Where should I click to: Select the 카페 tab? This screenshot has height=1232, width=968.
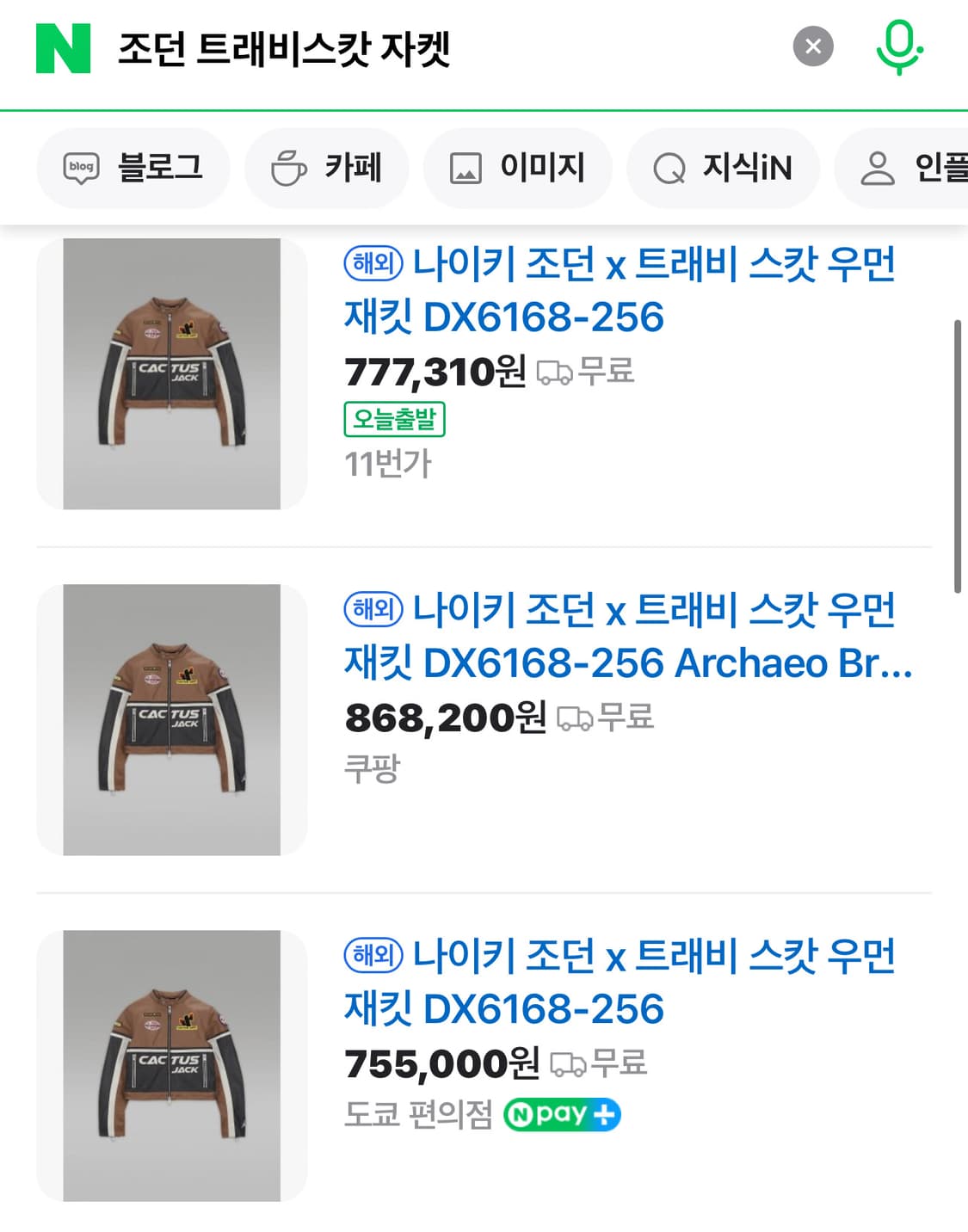327,169
